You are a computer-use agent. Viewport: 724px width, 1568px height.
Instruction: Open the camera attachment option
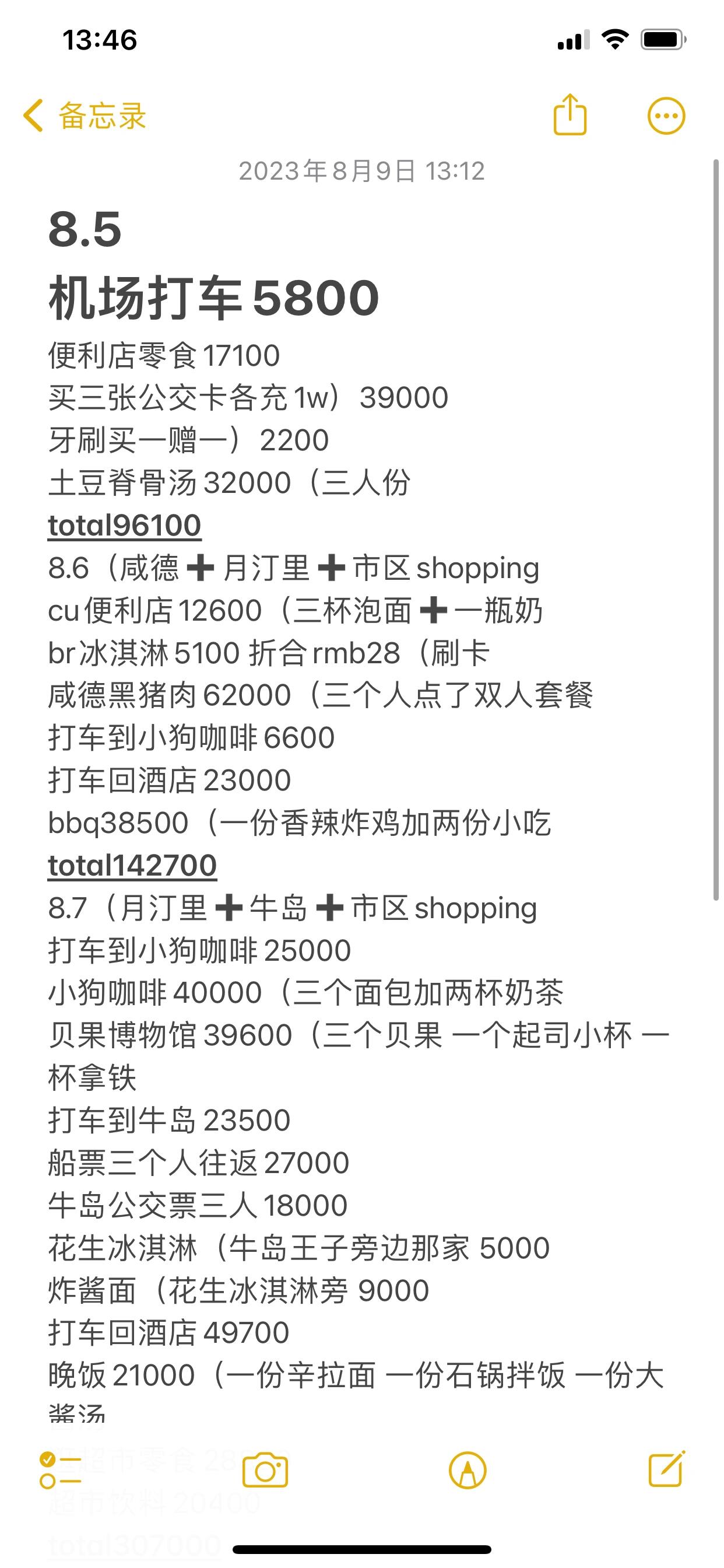pyautogui.click(x=265, y=1471)
